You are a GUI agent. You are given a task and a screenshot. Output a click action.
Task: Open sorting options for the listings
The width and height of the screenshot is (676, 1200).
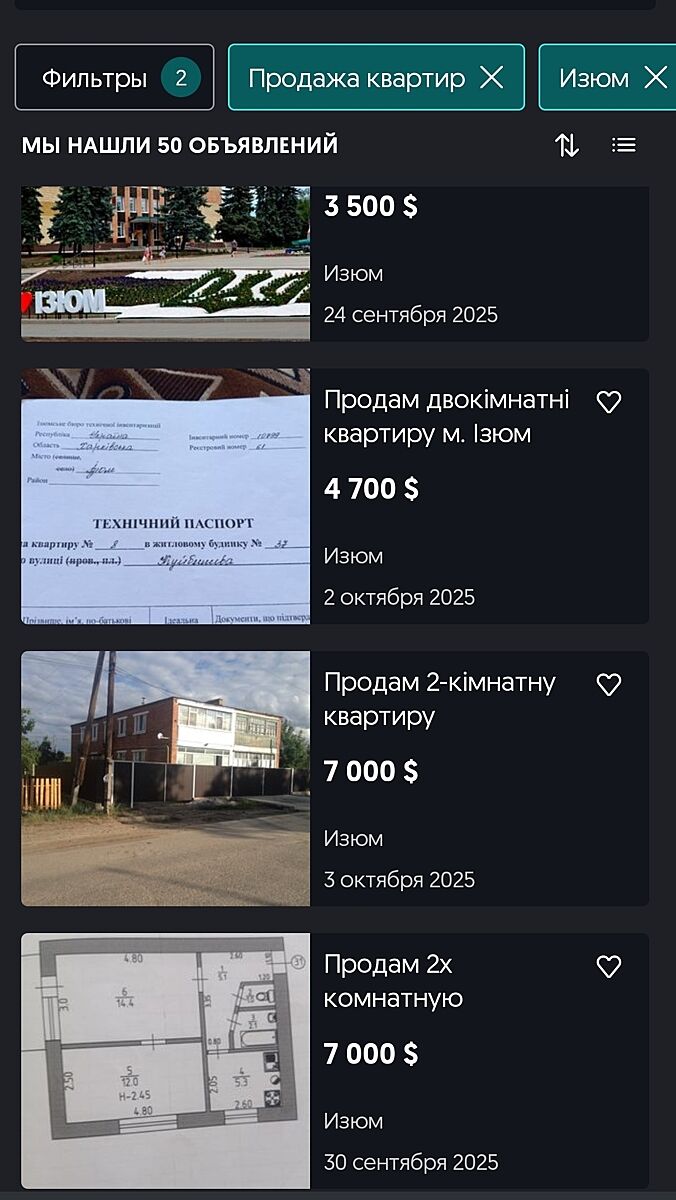pyautogui.click(x=567, y=146)
